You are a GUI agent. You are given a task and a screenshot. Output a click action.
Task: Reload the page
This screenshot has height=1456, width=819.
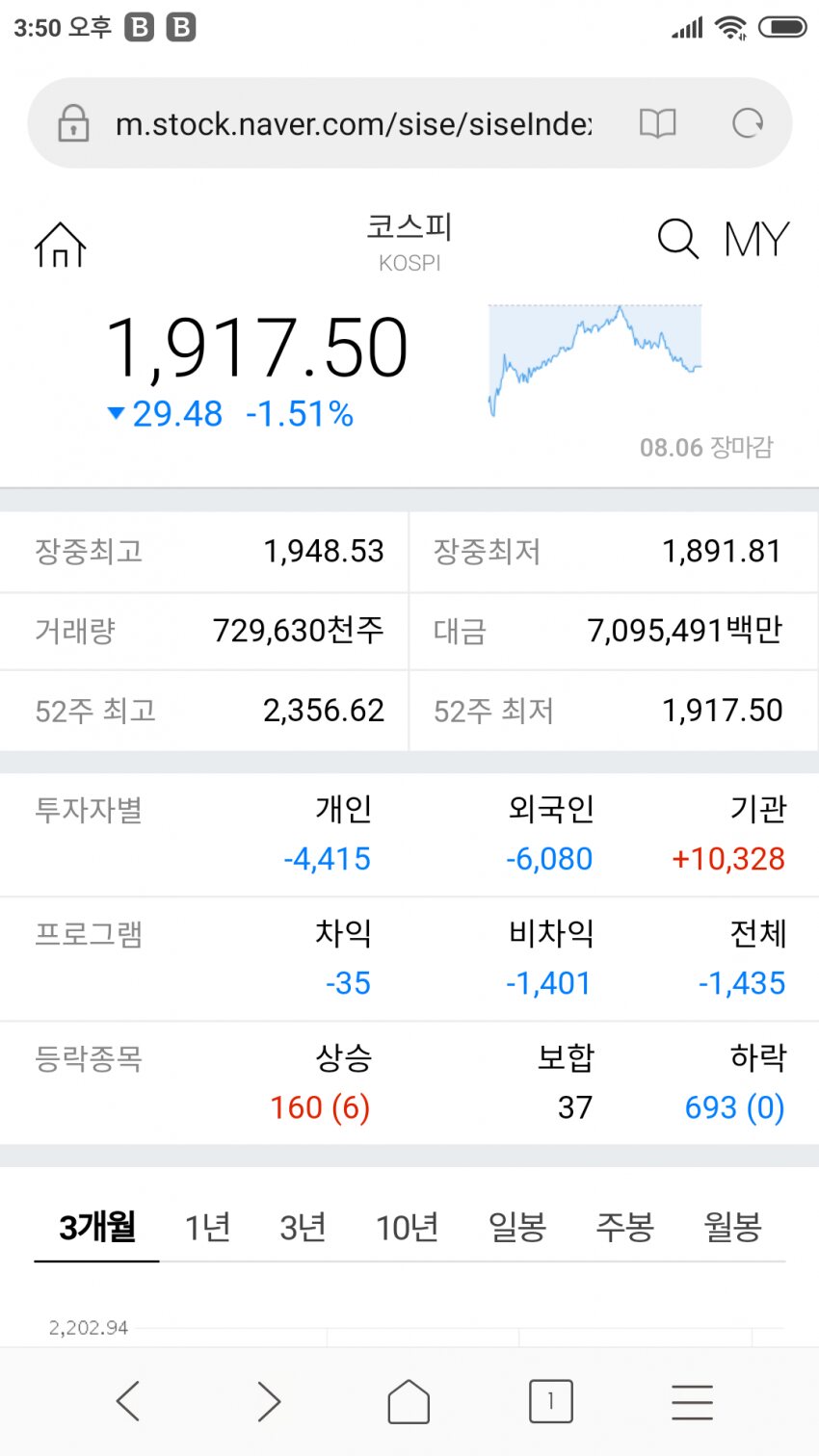[748, 123]
